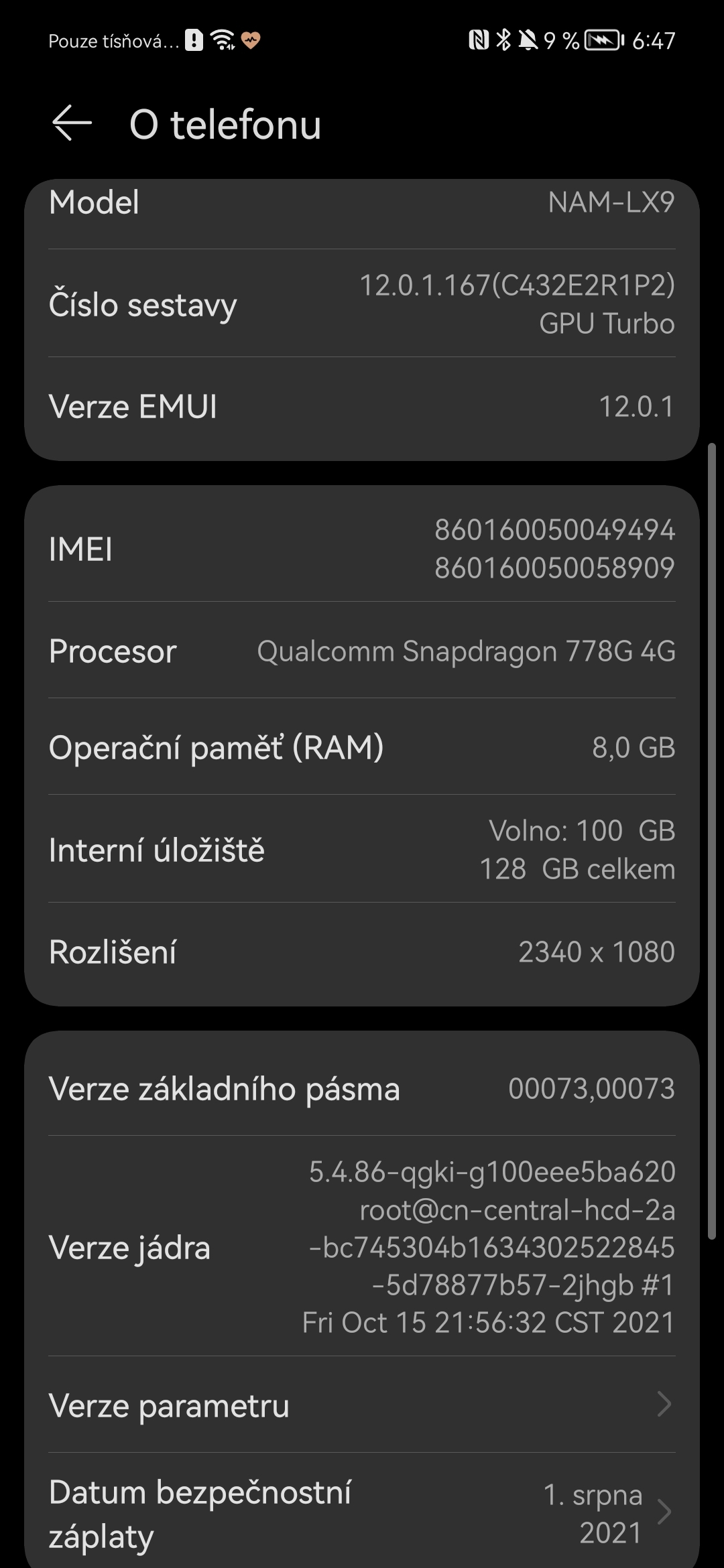Tap the muted notifications bell icon

click(530, 40)
